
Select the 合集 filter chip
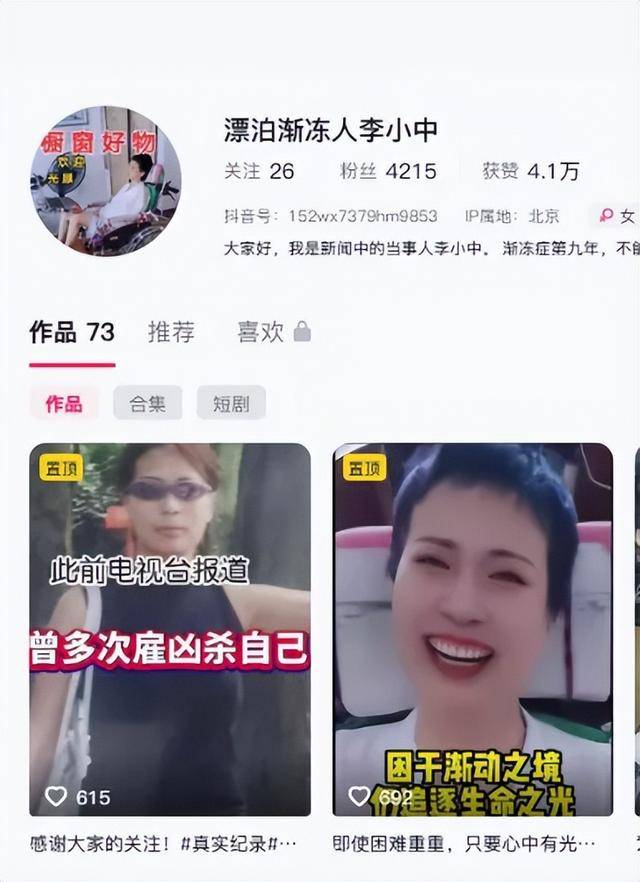(x=147, y=403)
